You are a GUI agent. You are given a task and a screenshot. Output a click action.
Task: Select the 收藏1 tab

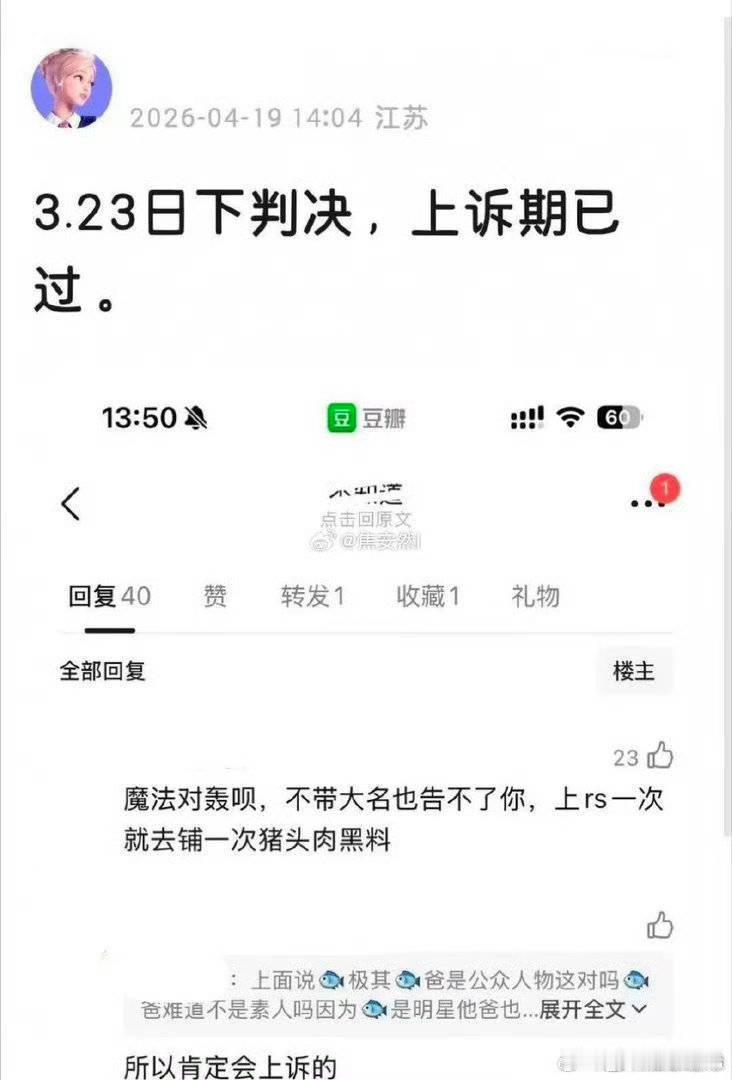428,596
